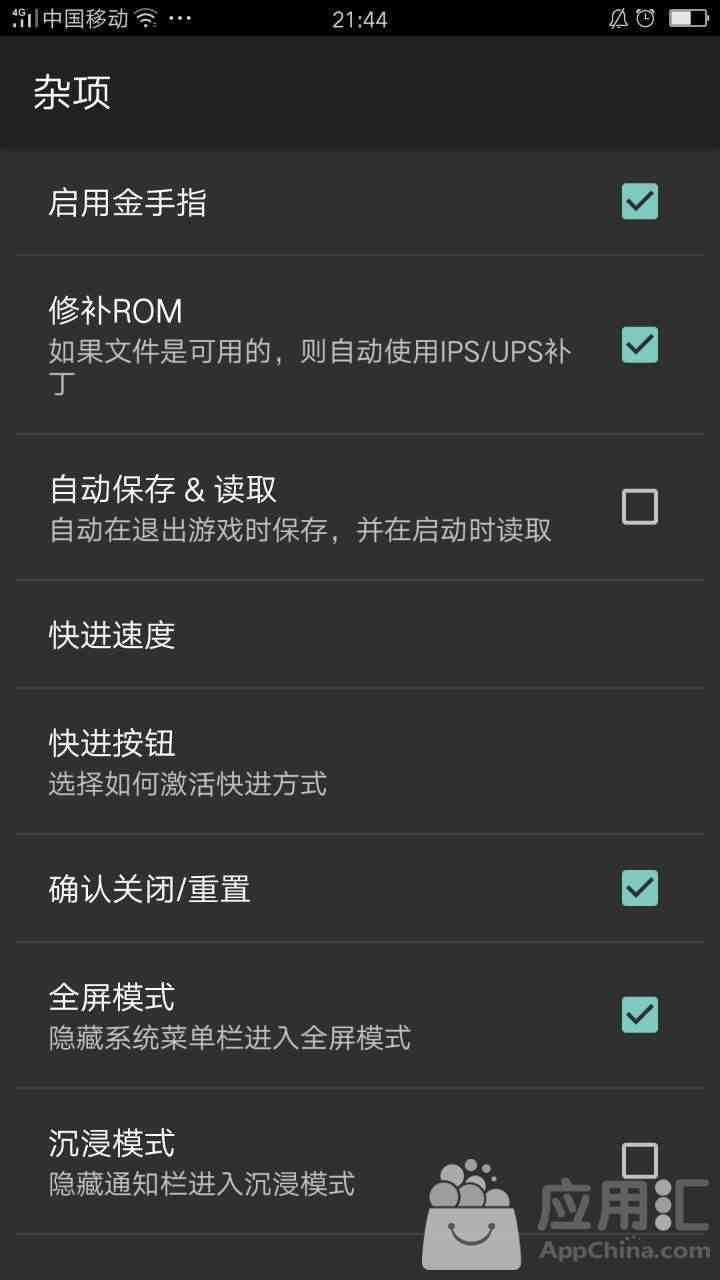
Task: Disable the 修补ROM checkbox
Action: click(x=639, y=345)
